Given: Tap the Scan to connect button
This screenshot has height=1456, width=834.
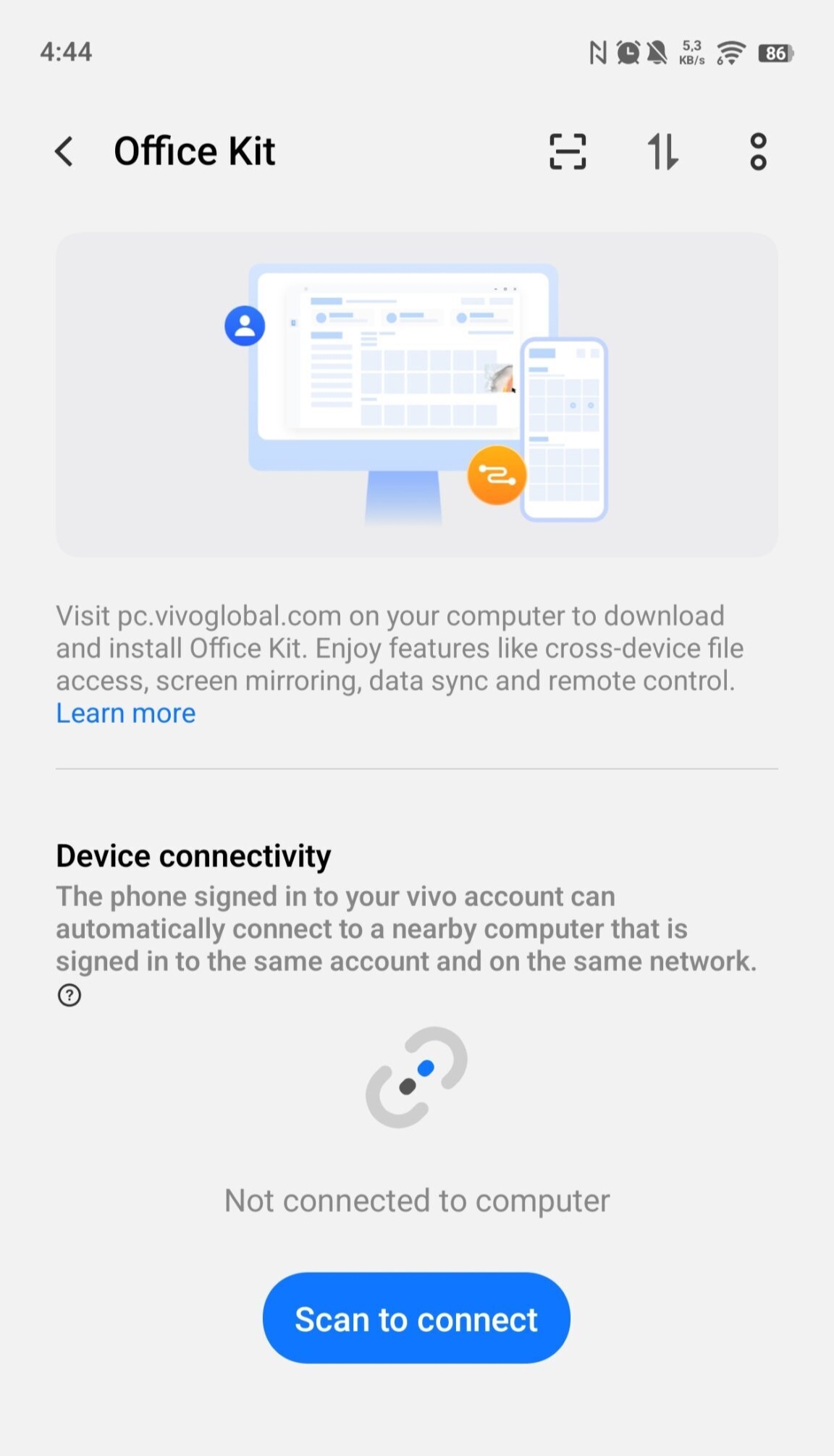Looking at the screenshot, I should coord(416,1318).
